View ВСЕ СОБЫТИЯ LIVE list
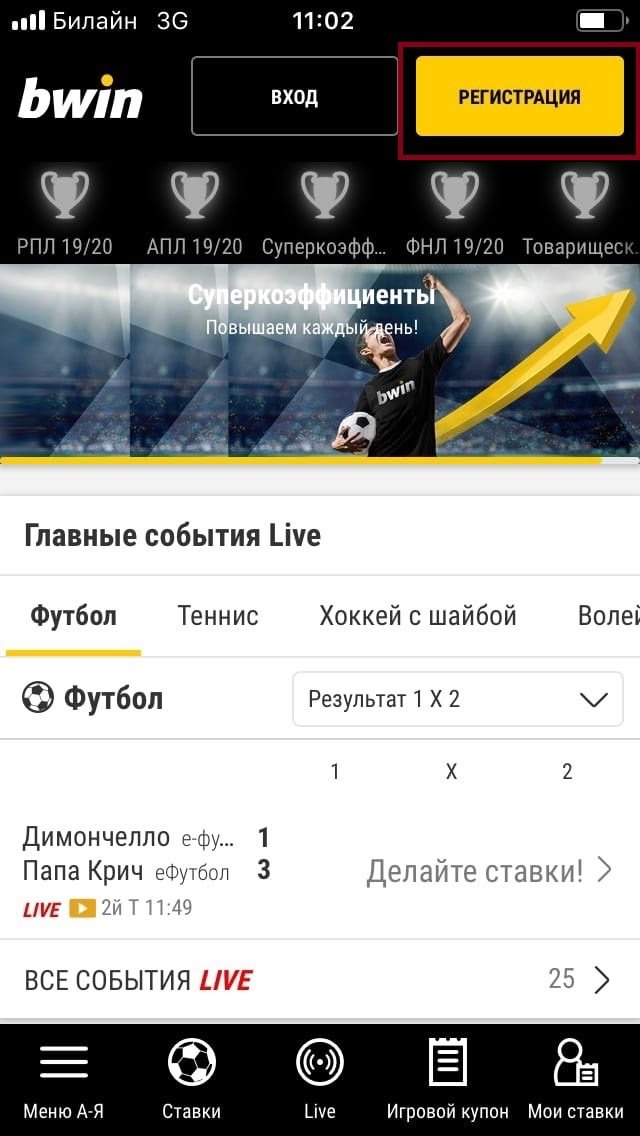The width and height of the screenshot is (640, 1136). click(x=320, y=980)
